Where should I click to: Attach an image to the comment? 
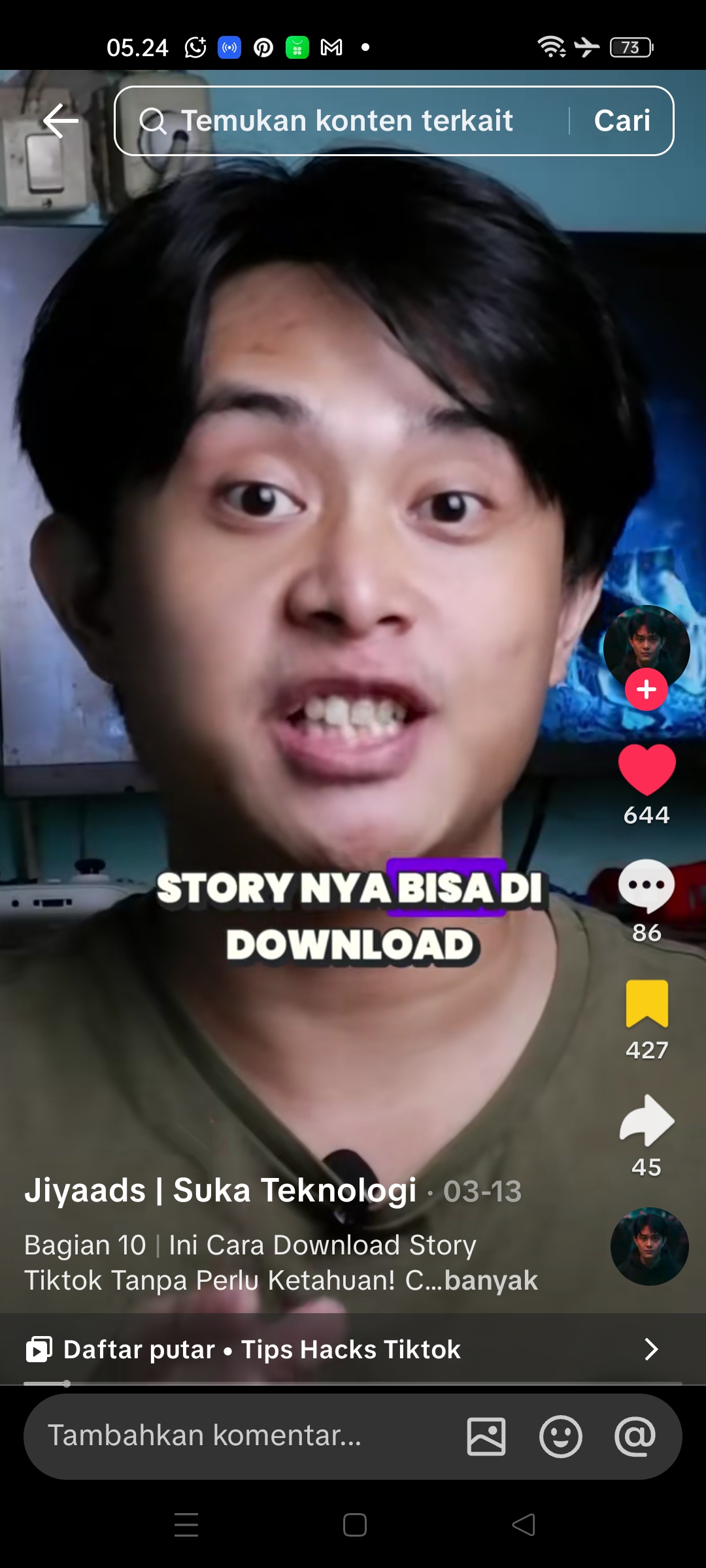click(486, 1437)
